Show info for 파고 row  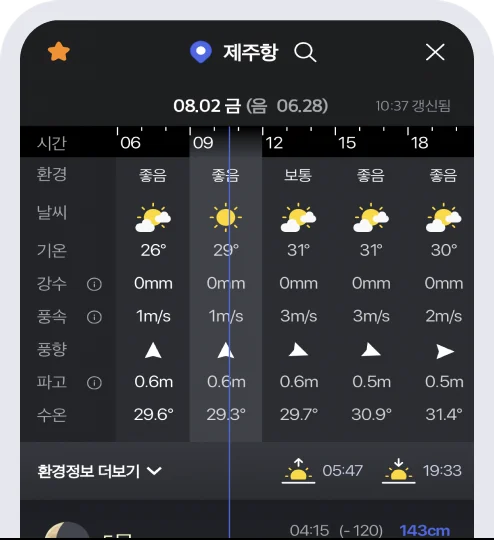(94, 383)
